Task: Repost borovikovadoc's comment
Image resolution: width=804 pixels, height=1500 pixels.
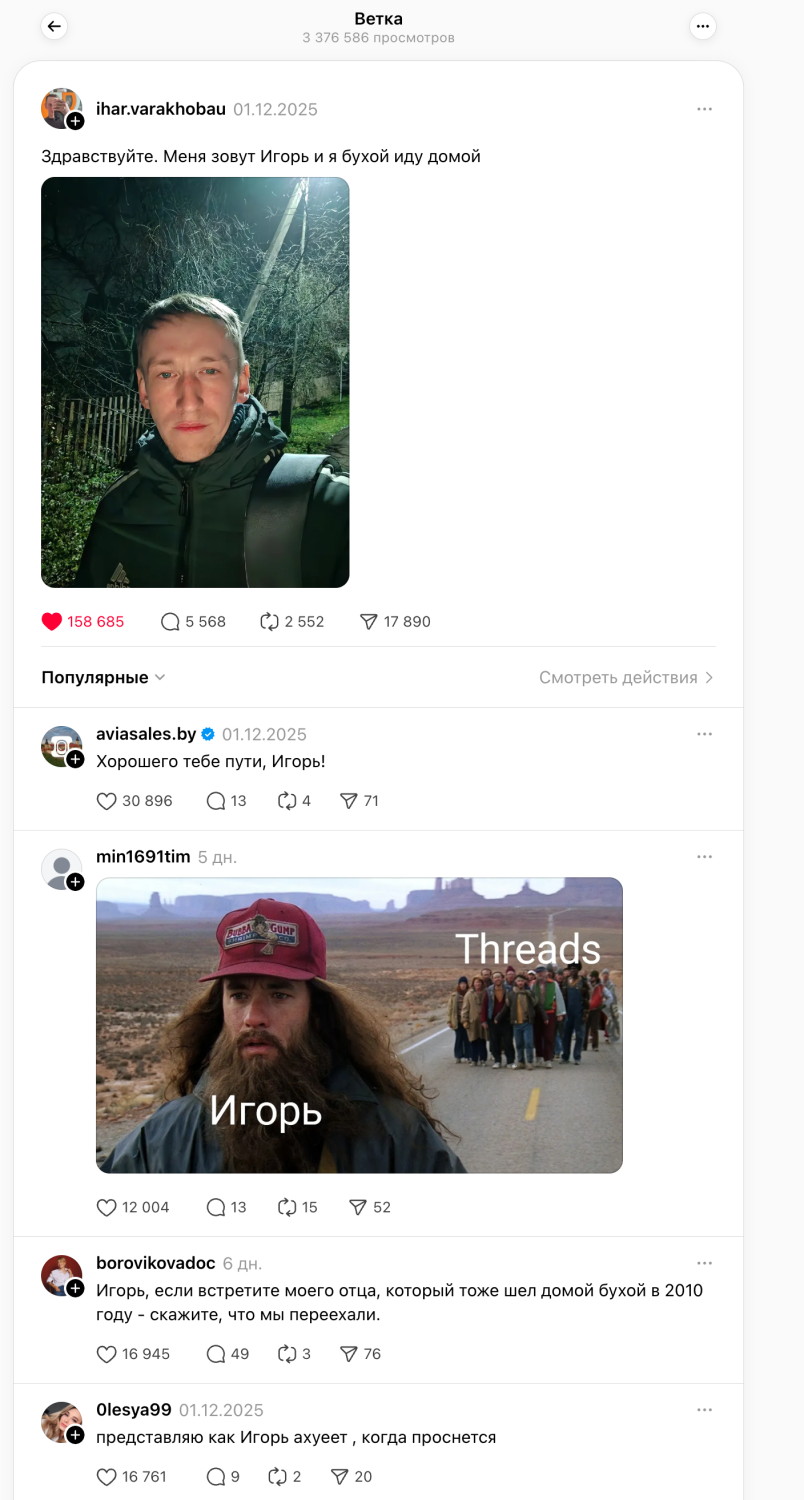Action: [x=288, y=1354]
